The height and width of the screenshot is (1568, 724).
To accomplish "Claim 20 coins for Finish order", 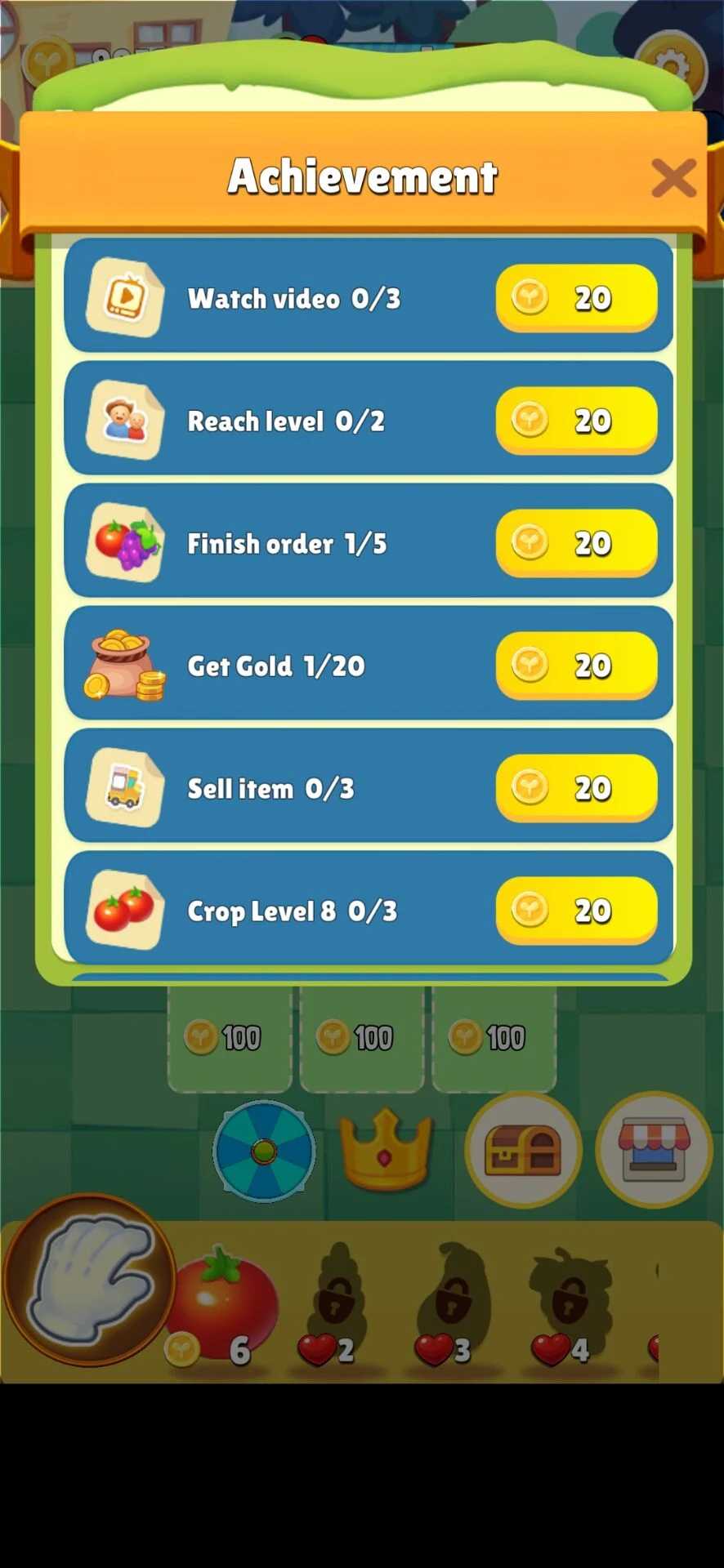I will tap(576, 543).
